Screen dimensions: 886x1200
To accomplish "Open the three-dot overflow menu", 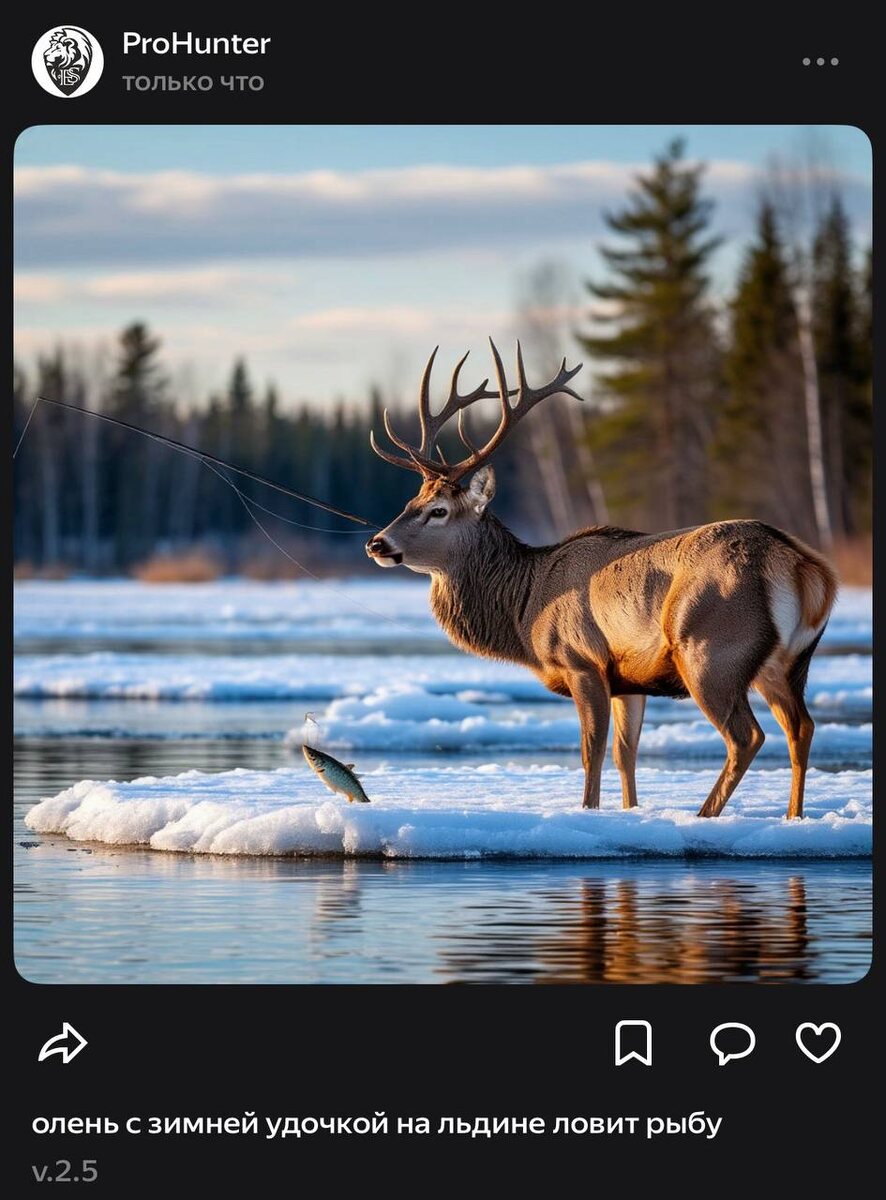I will click(x=820, y=61).
